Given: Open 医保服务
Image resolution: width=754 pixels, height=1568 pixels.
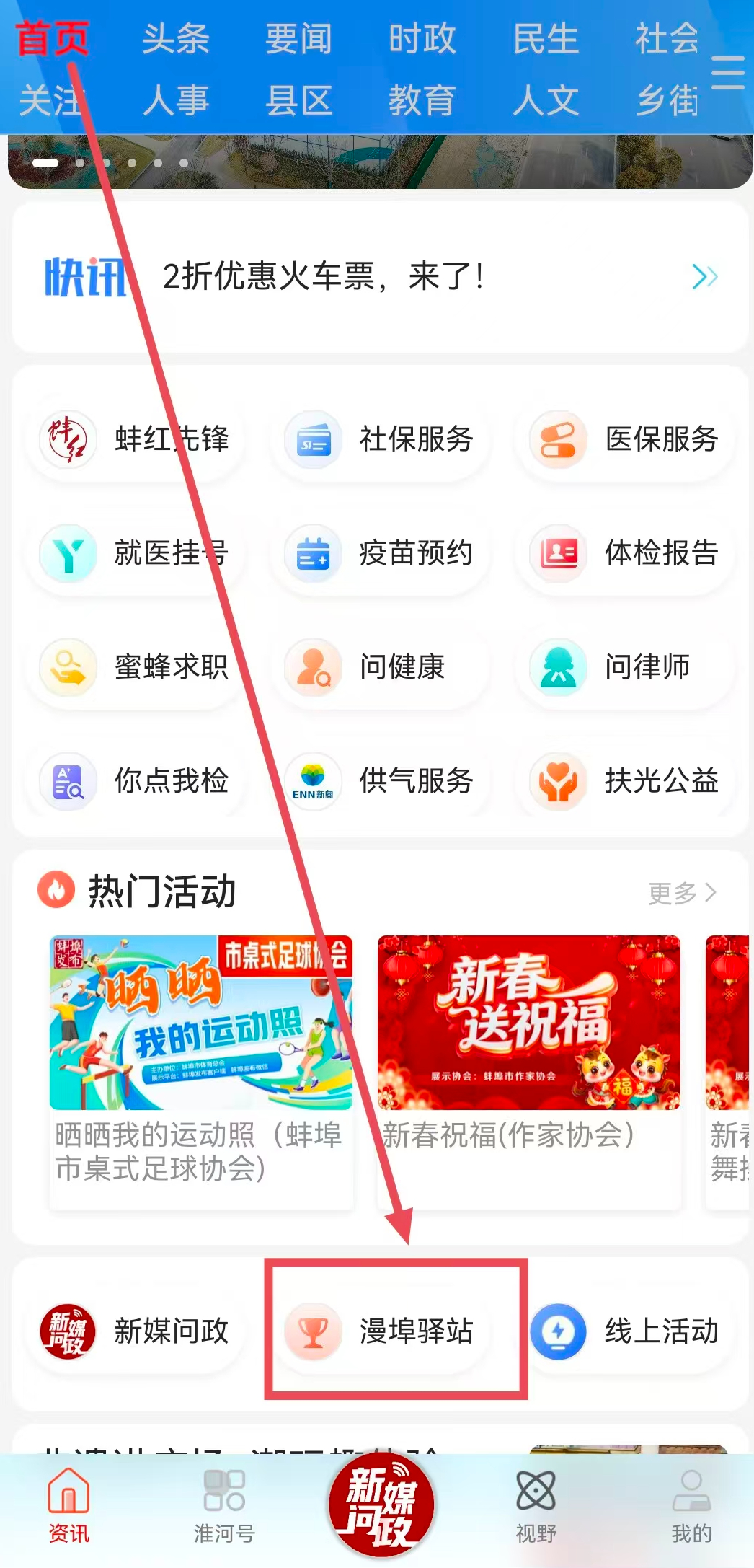Looking at the screenshot, I should 626,439.
